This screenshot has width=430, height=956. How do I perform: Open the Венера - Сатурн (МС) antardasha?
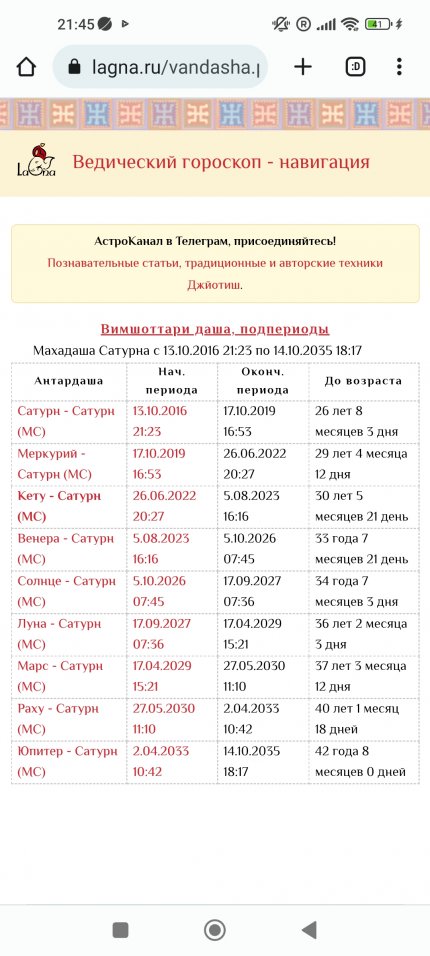(65, 549)
